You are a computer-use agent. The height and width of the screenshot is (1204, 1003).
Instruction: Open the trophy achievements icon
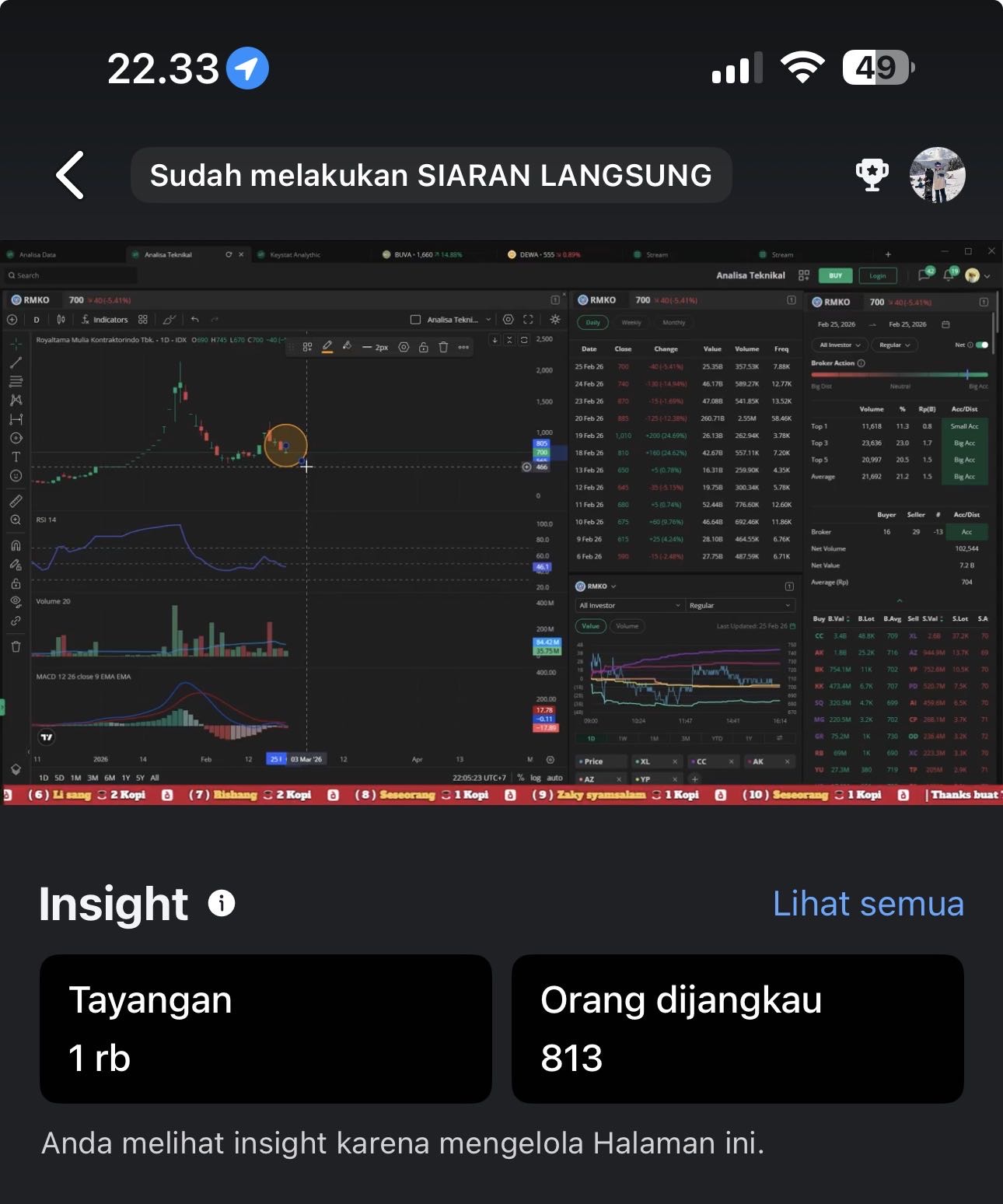click(872, 176)
